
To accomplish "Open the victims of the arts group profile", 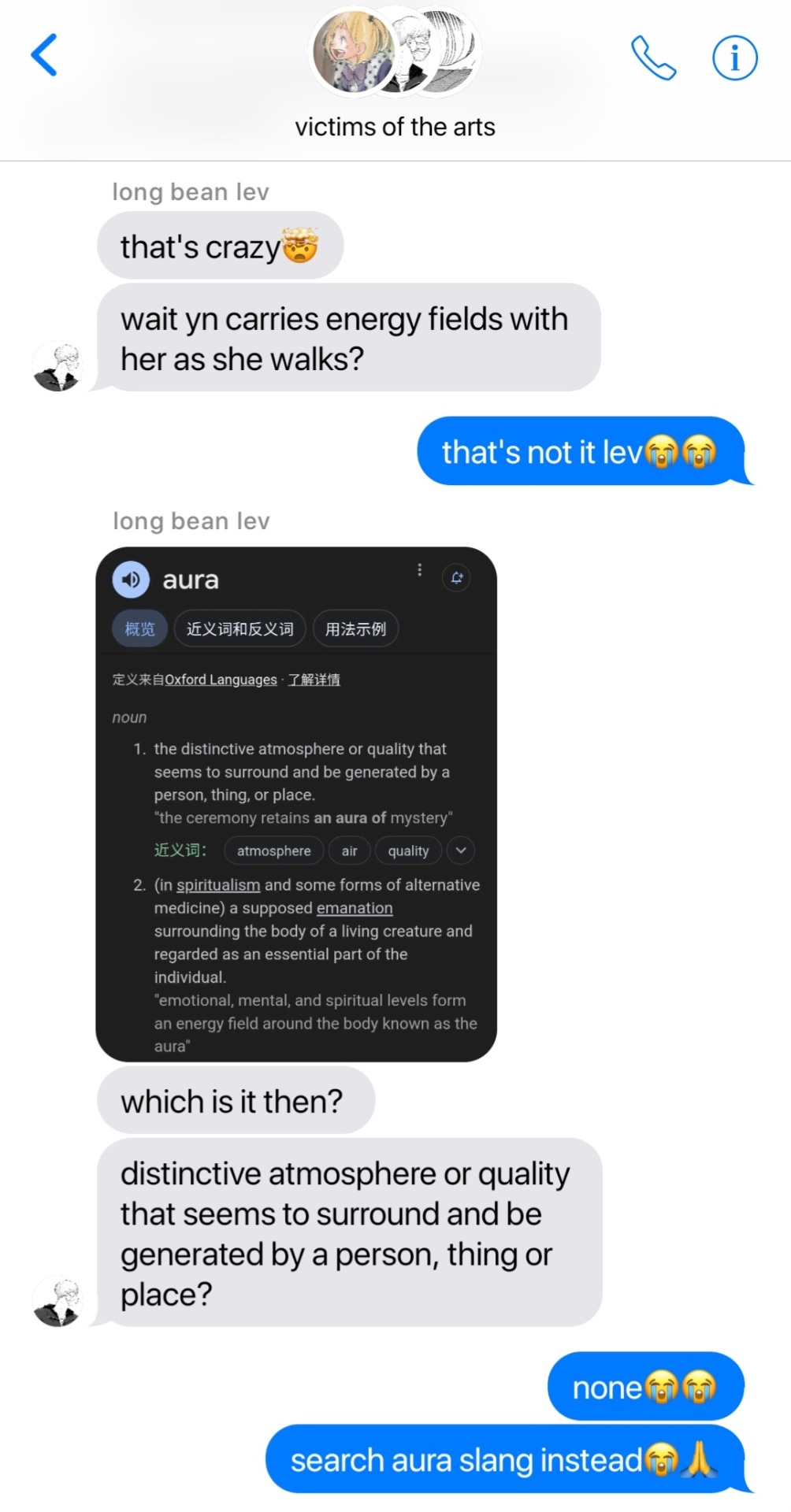I will point(395,75).
